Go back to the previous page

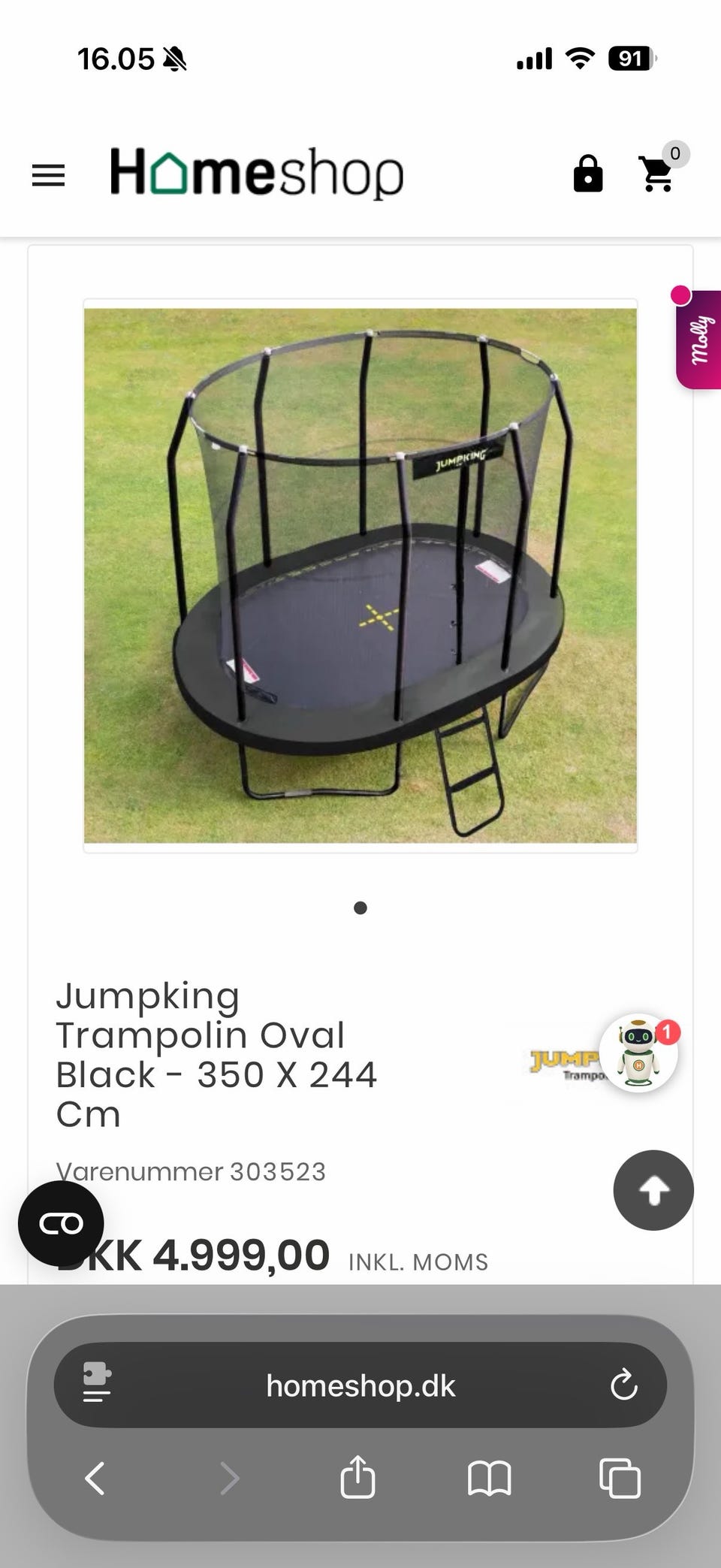pyautogui.click(x=95, y=1478)
